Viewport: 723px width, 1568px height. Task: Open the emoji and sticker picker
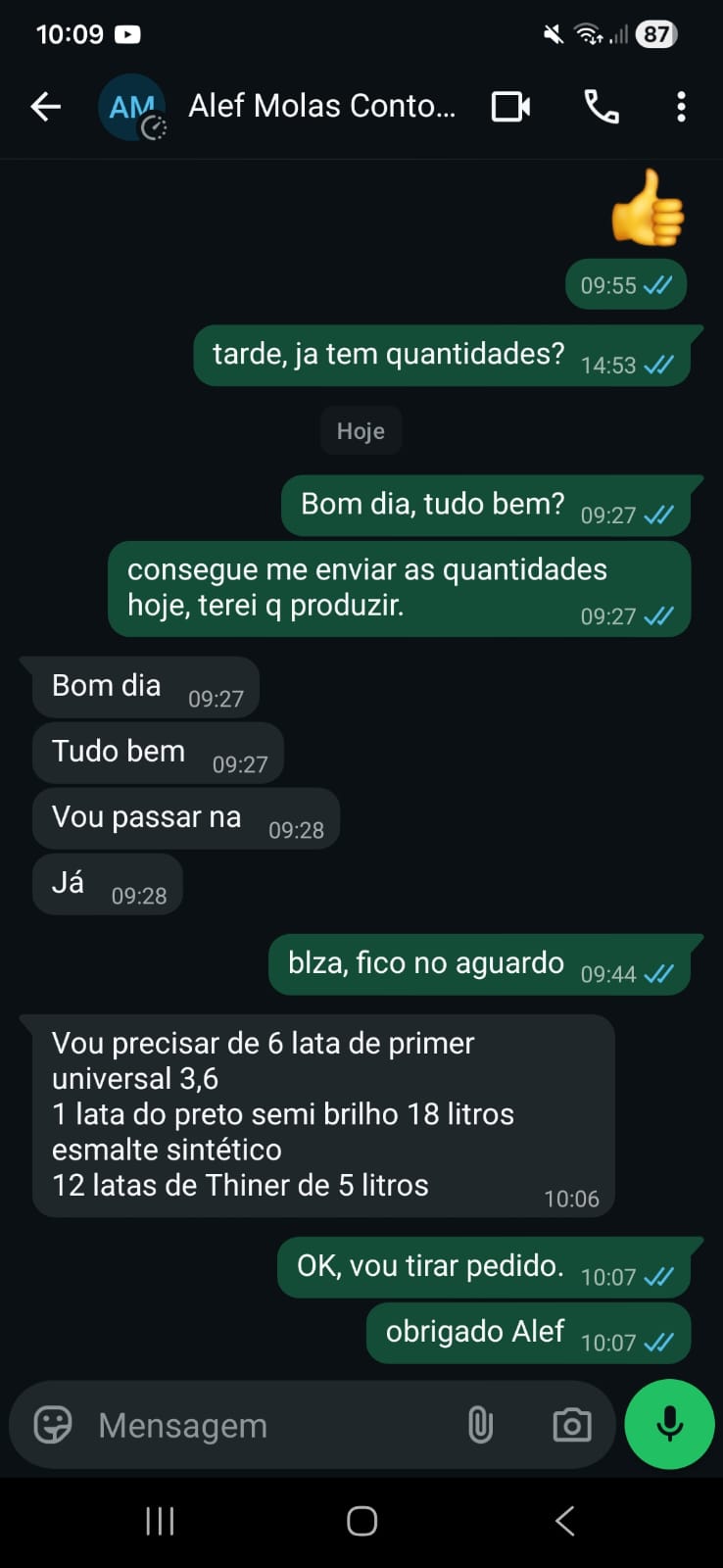[53, 1424]
